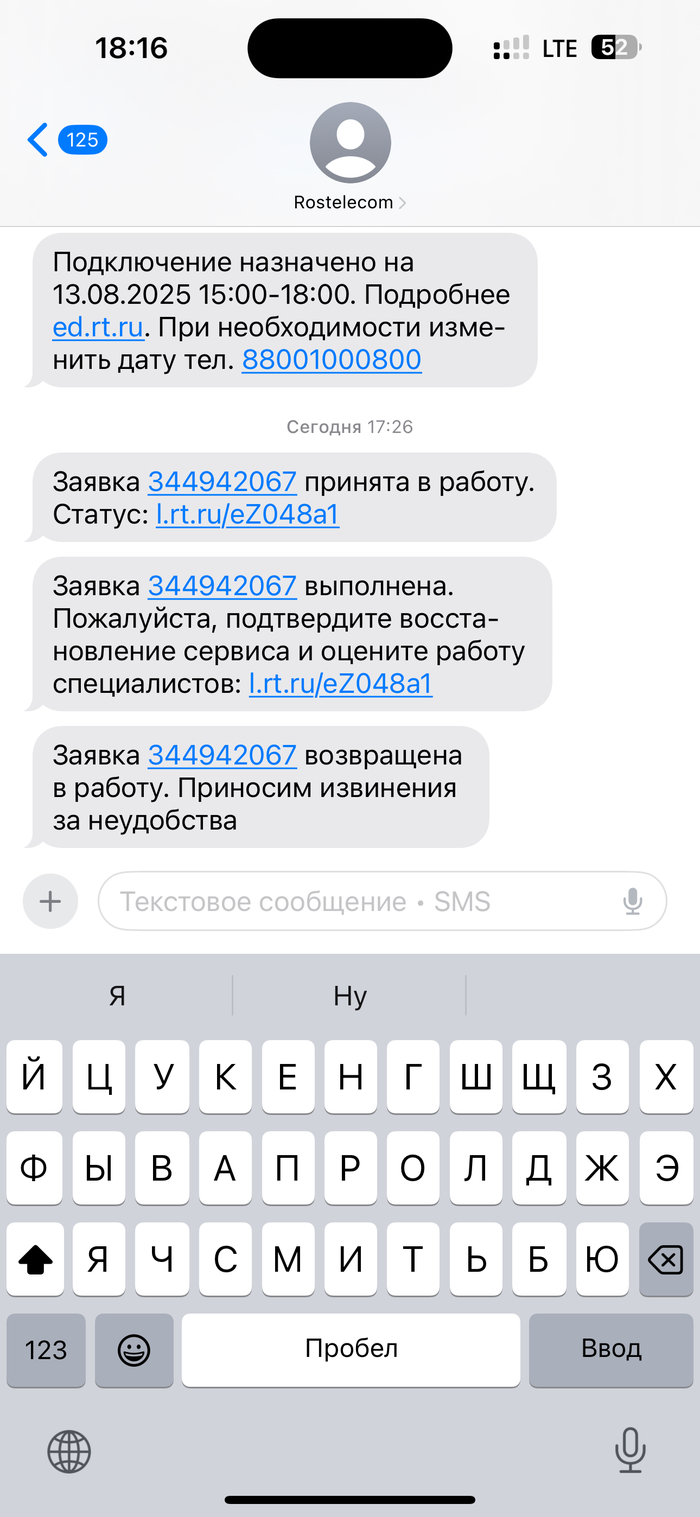Change keyboard language with the globe
The height and width of the screenshot is (1517, 700).
[x=69, y=1451]
